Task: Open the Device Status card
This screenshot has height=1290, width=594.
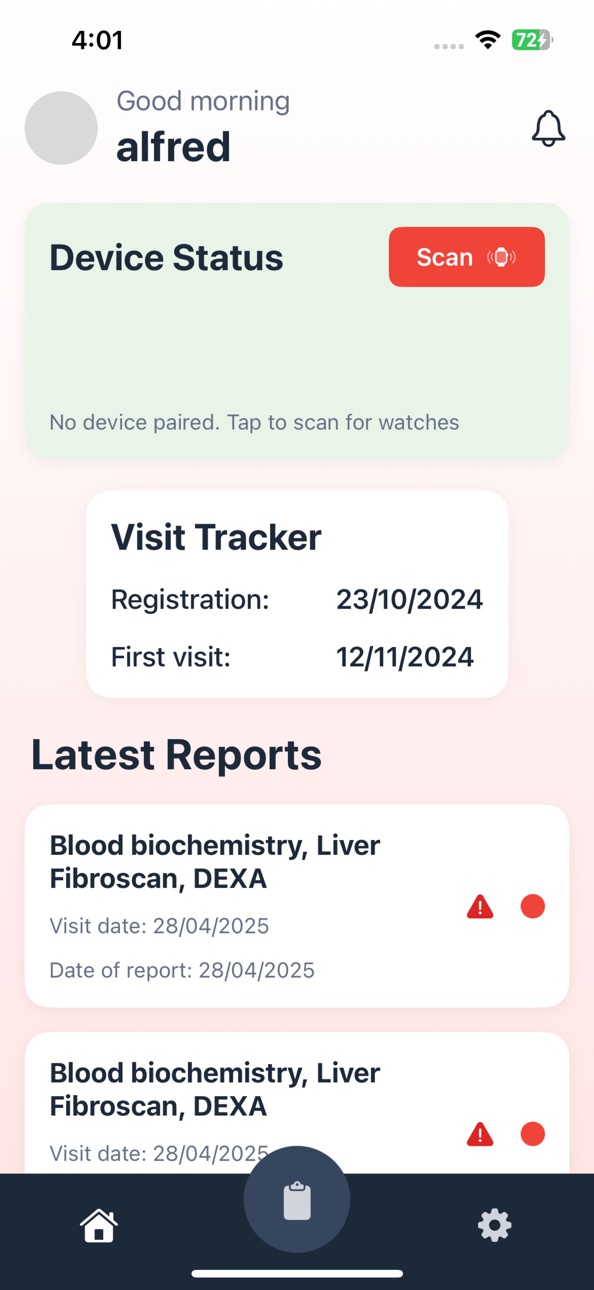Action: pyautogui.click(x=297, y=331)
